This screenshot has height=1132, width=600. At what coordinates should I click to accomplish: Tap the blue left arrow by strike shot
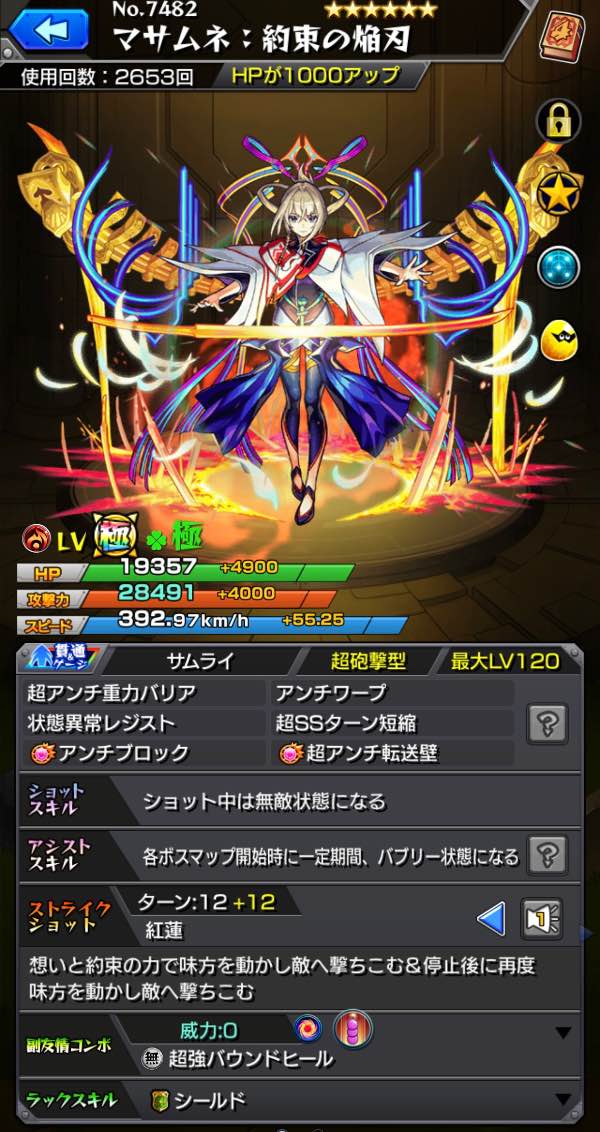491,918
